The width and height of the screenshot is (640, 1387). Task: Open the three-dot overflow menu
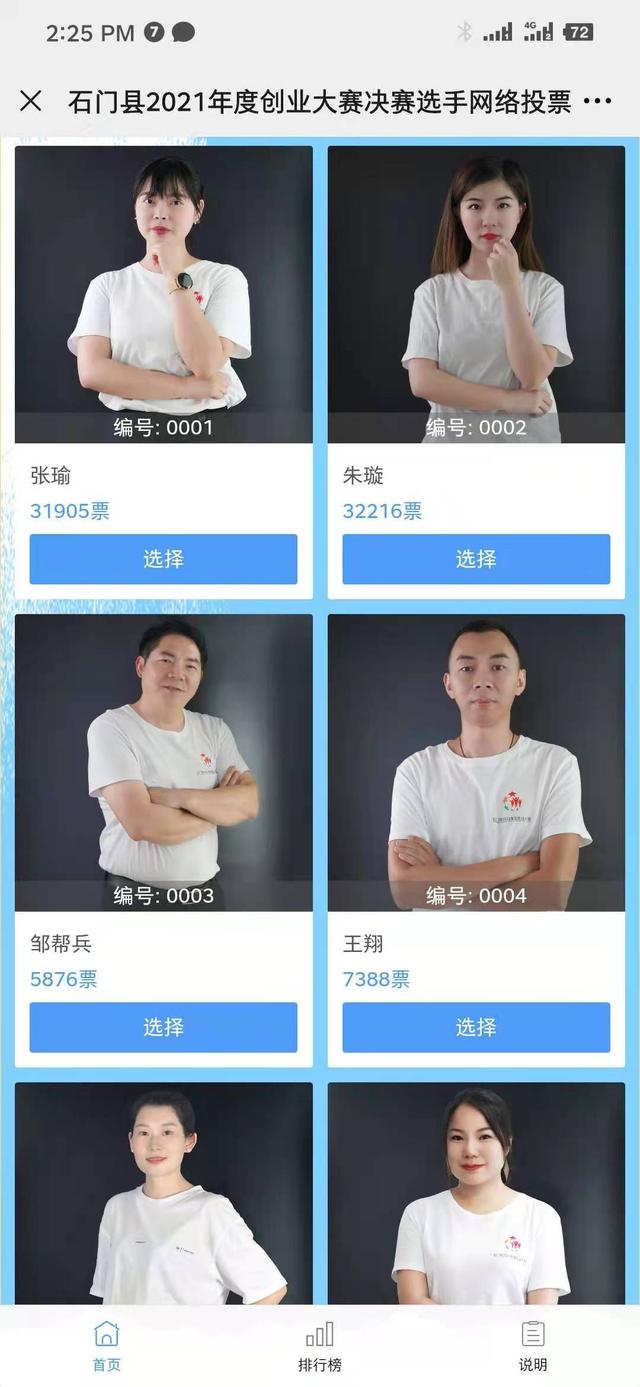pyautogui.click(x=596, y=101)
